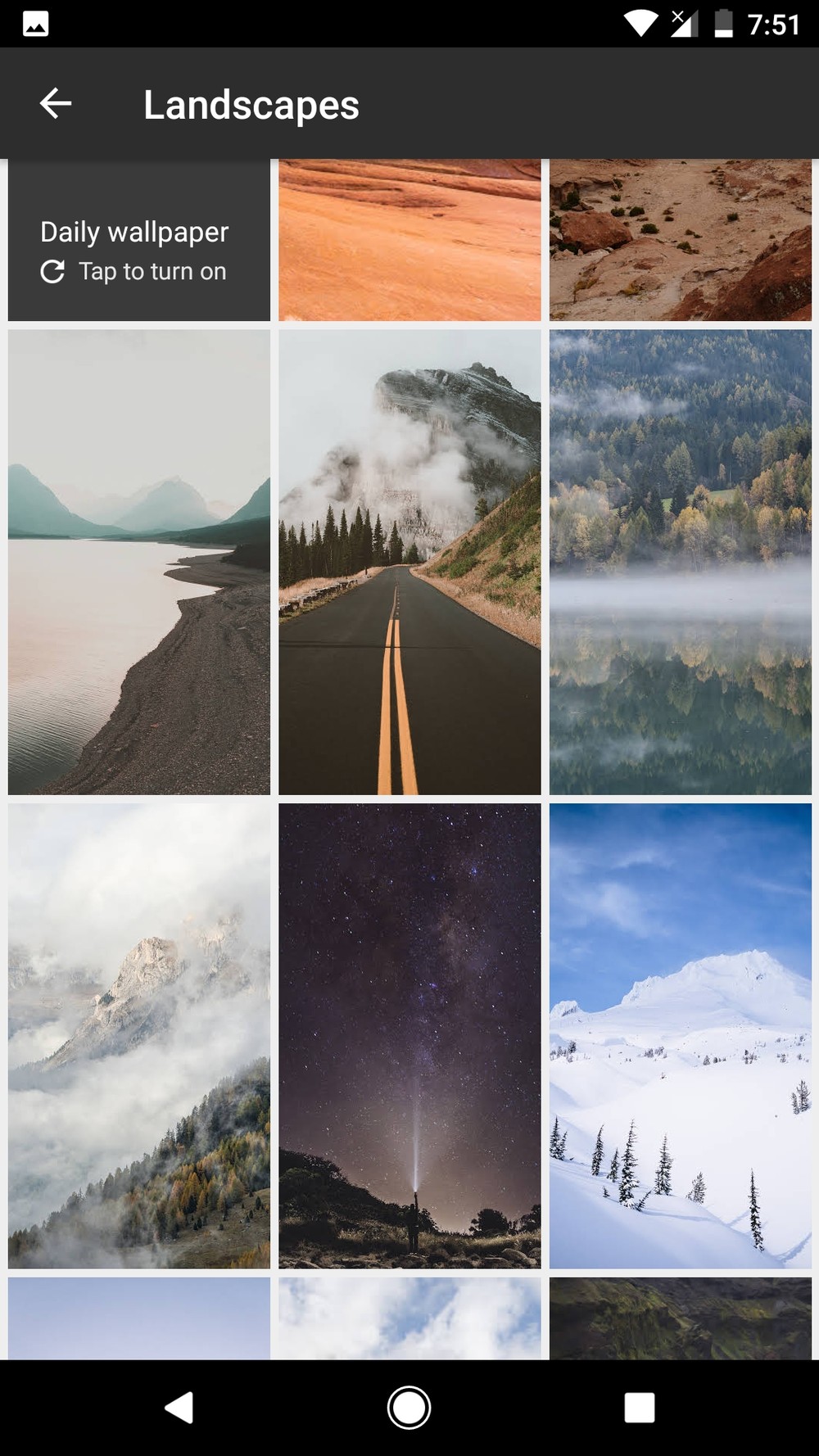This screenshot has width=819, height=1456.
Task: Choose the road with yellow lines wallpaper
Action: pos(409,562)
